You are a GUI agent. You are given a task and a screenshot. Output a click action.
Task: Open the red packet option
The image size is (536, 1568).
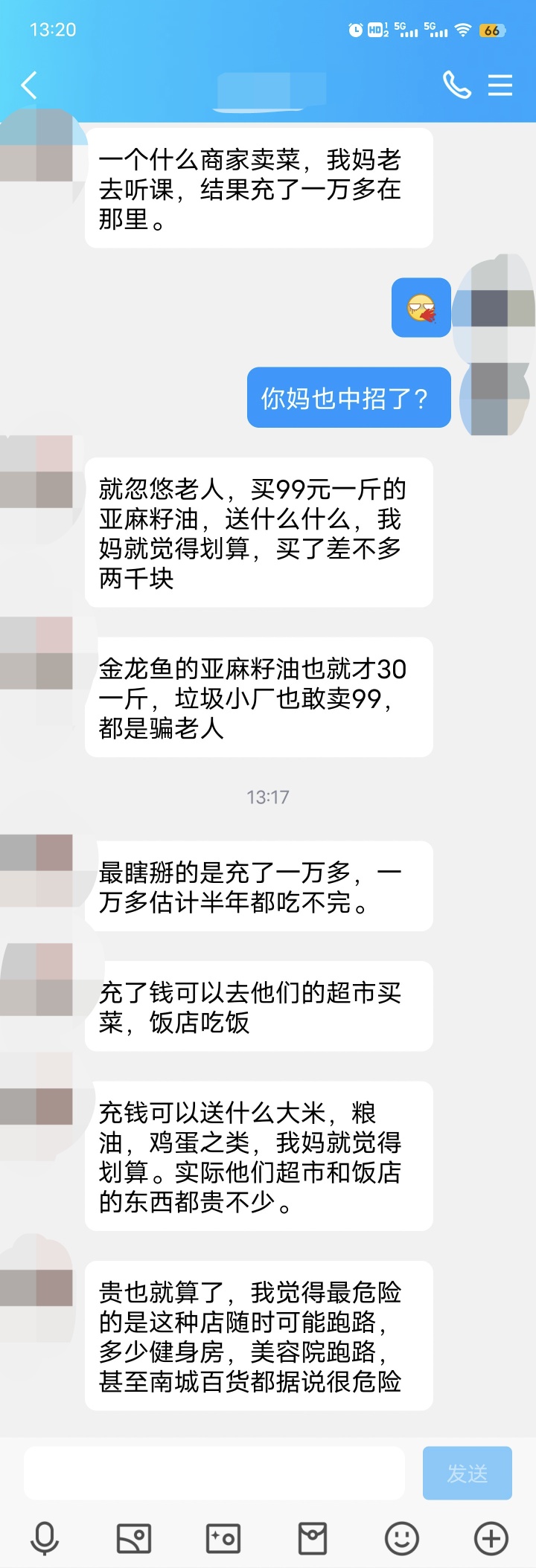click(313, 1538)
